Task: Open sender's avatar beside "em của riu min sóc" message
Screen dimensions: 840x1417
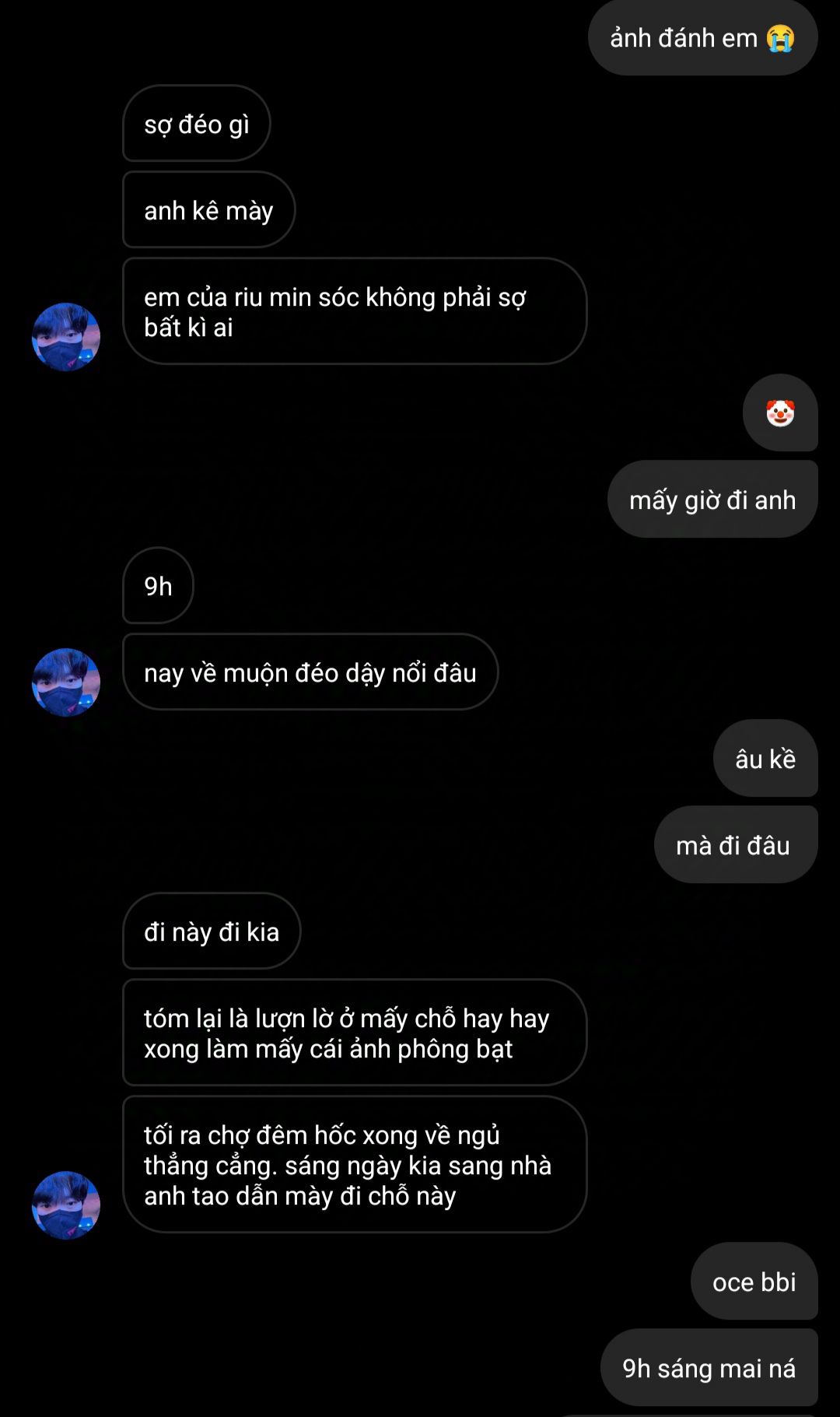Action: 66,337
